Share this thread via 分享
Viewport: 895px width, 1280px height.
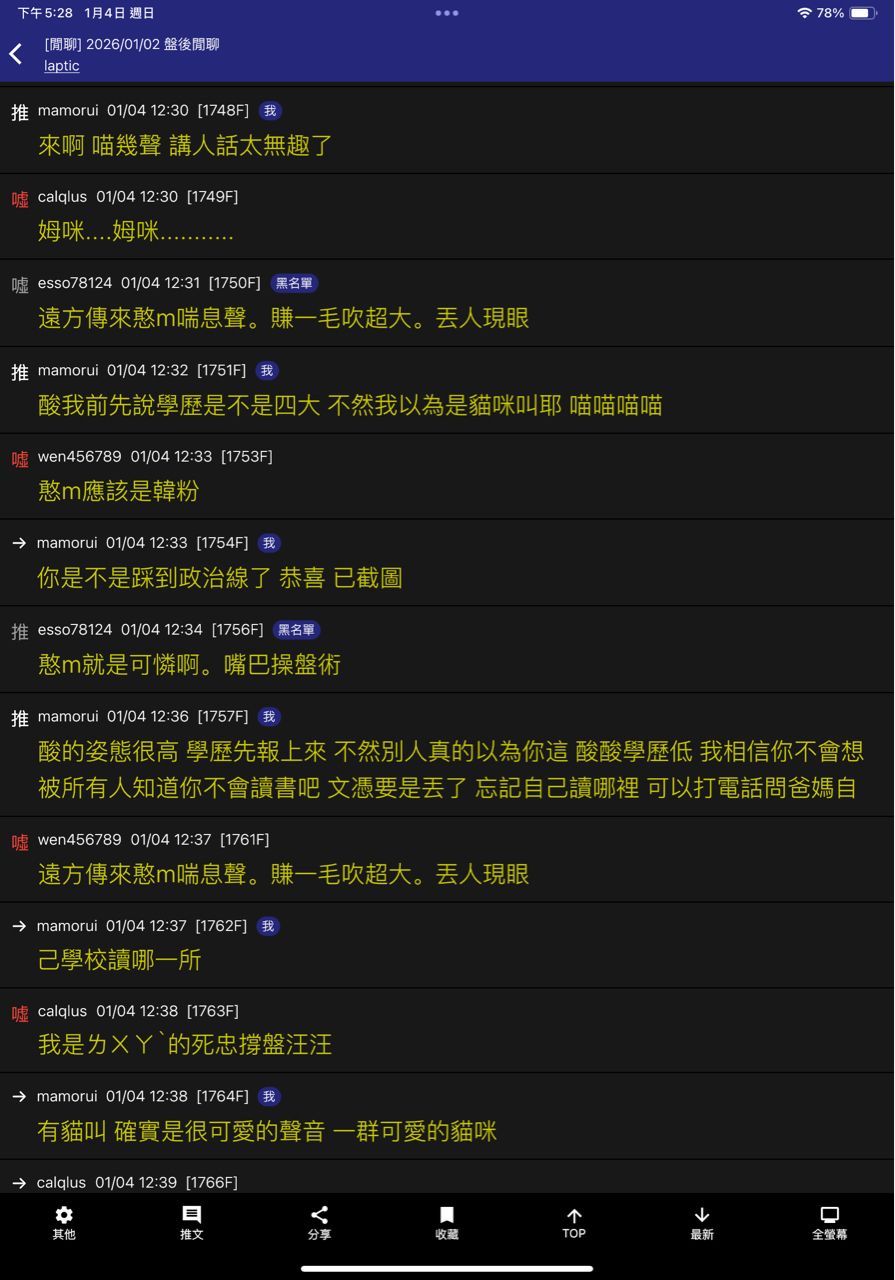(x=319, y=1222)
